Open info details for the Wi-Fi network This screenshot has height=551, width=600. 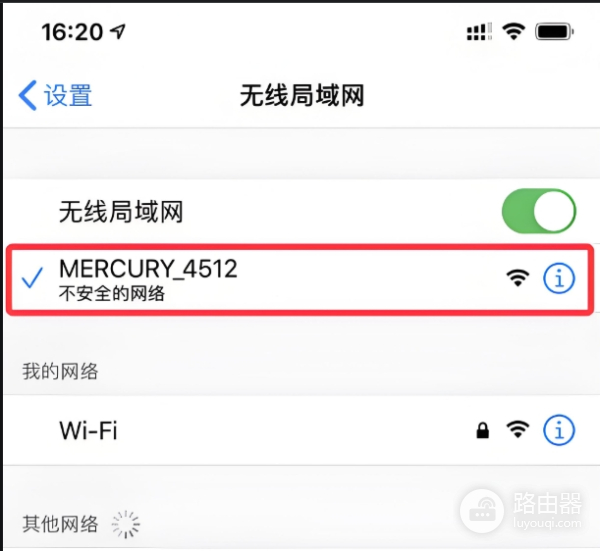[x=559, y=431]
